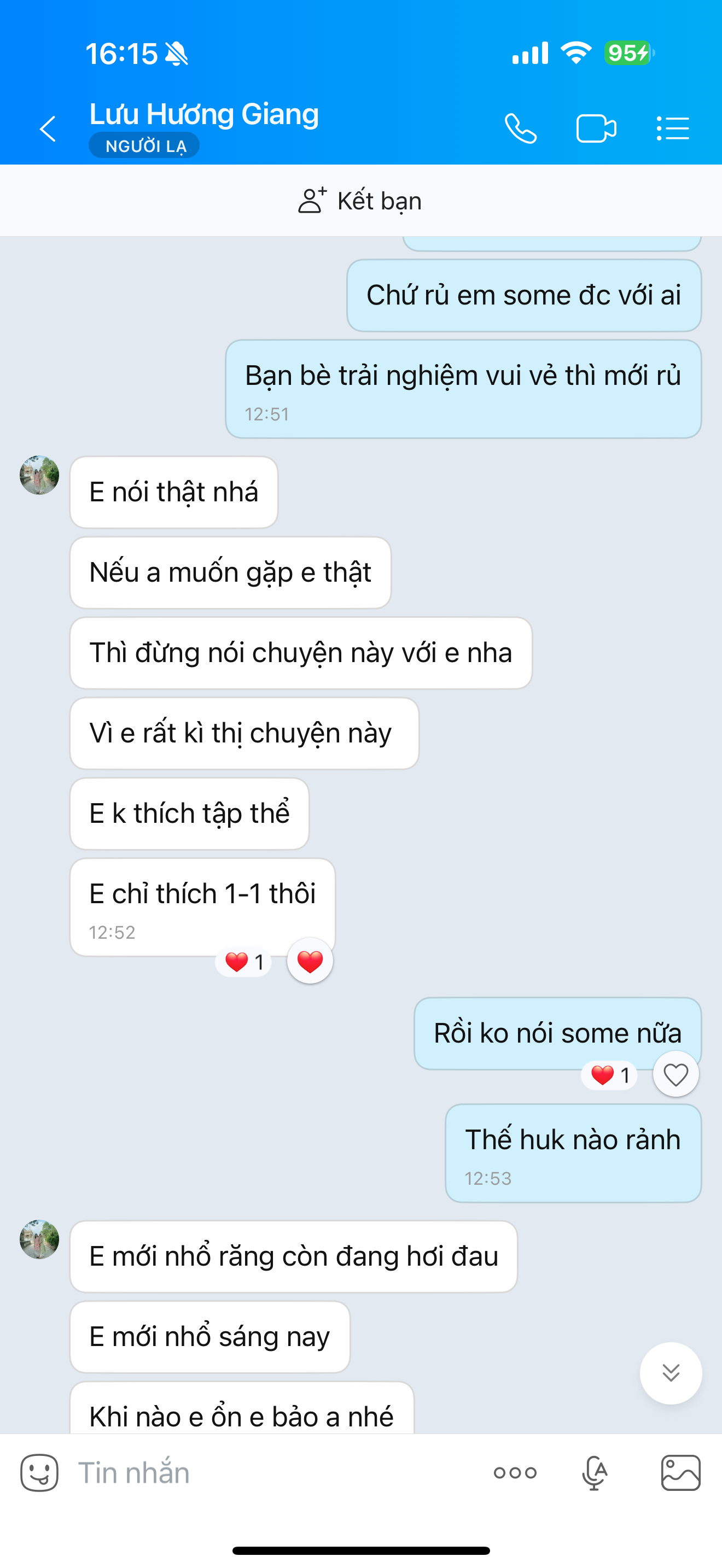View sender avatar beside "E nói thật nhá"
Image resolution: width=722 pixels, height=1568 pixels.
pyautogui.click(x=39, y=475)
